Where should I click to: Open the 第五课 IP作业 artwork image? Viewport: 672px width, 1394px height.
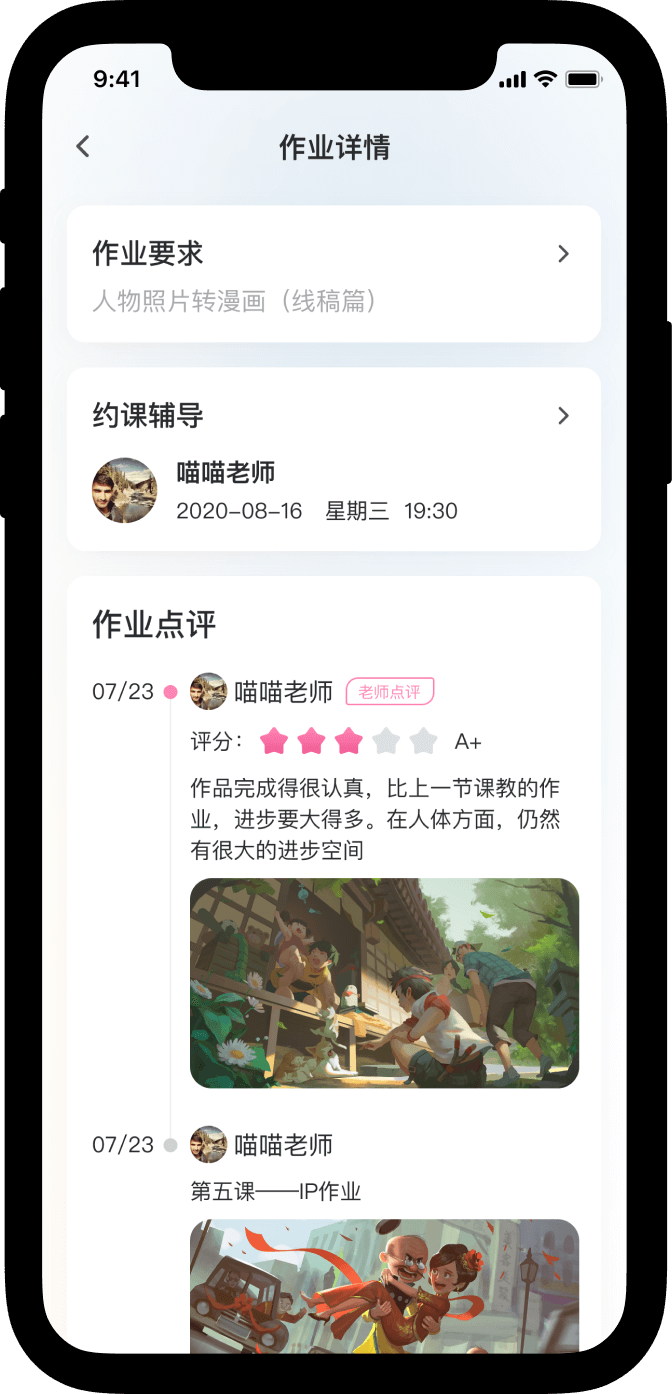pyautogui.click(x=384, y=1285)
